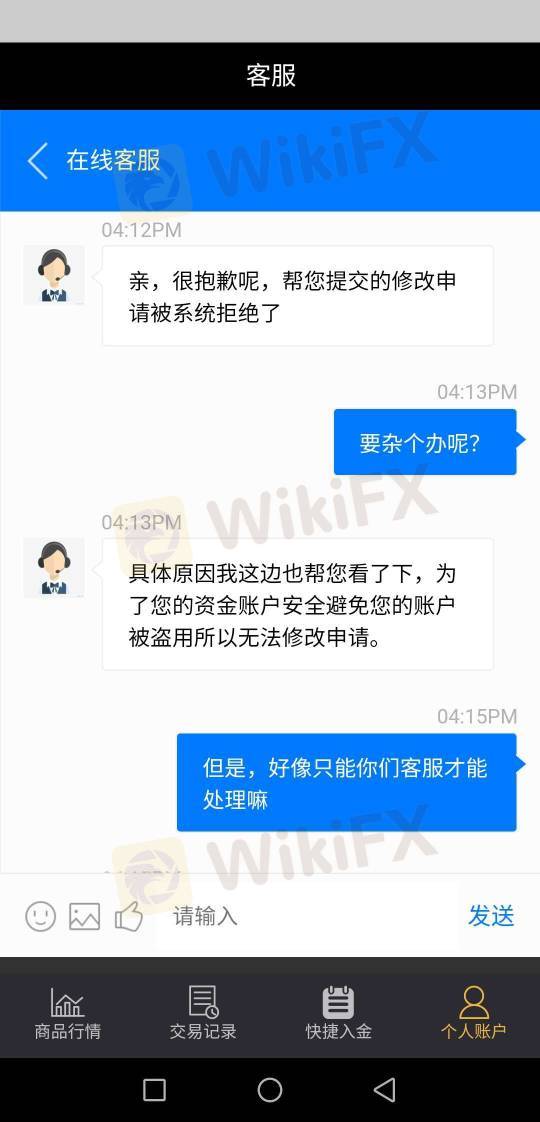Open recent apps from the navigation bar

pyautogui.click(x=154, y=1090)
